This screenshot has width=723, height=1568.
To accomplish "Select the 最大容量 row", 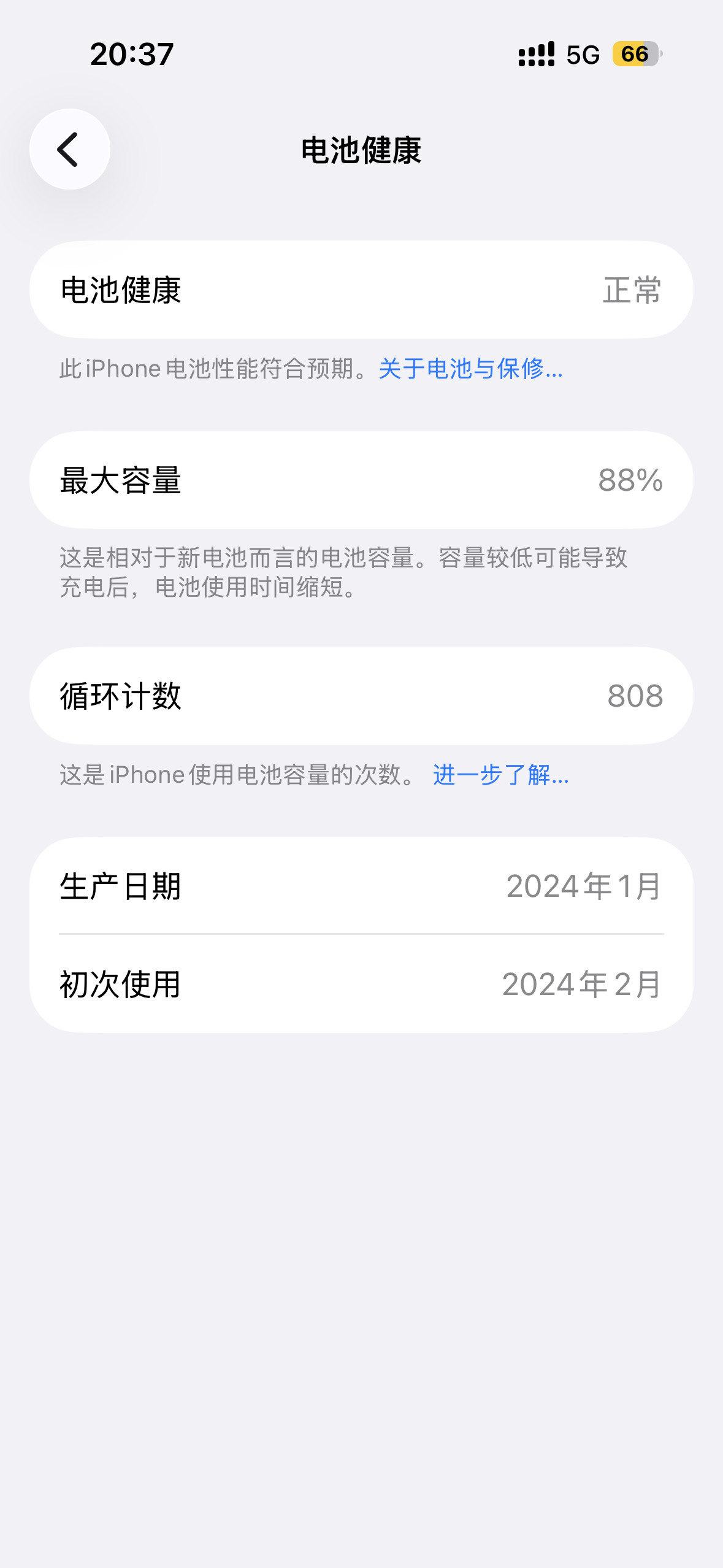I will tap(361, 480).
